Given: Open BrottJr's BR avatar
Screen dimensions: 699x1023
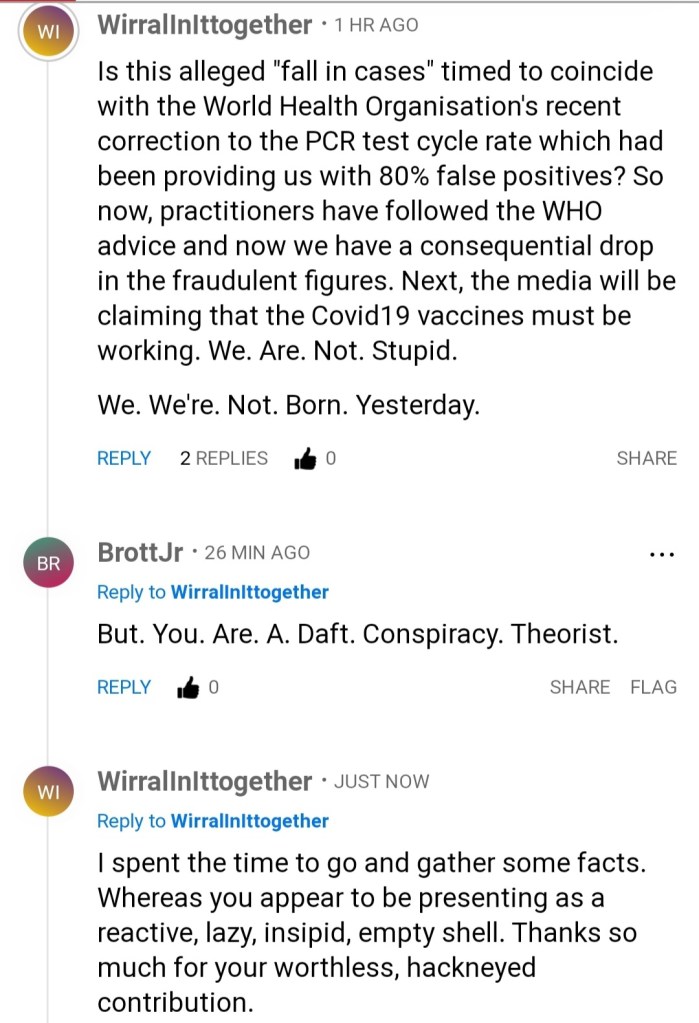Looking at the screenshot, I should coord(48,563).
